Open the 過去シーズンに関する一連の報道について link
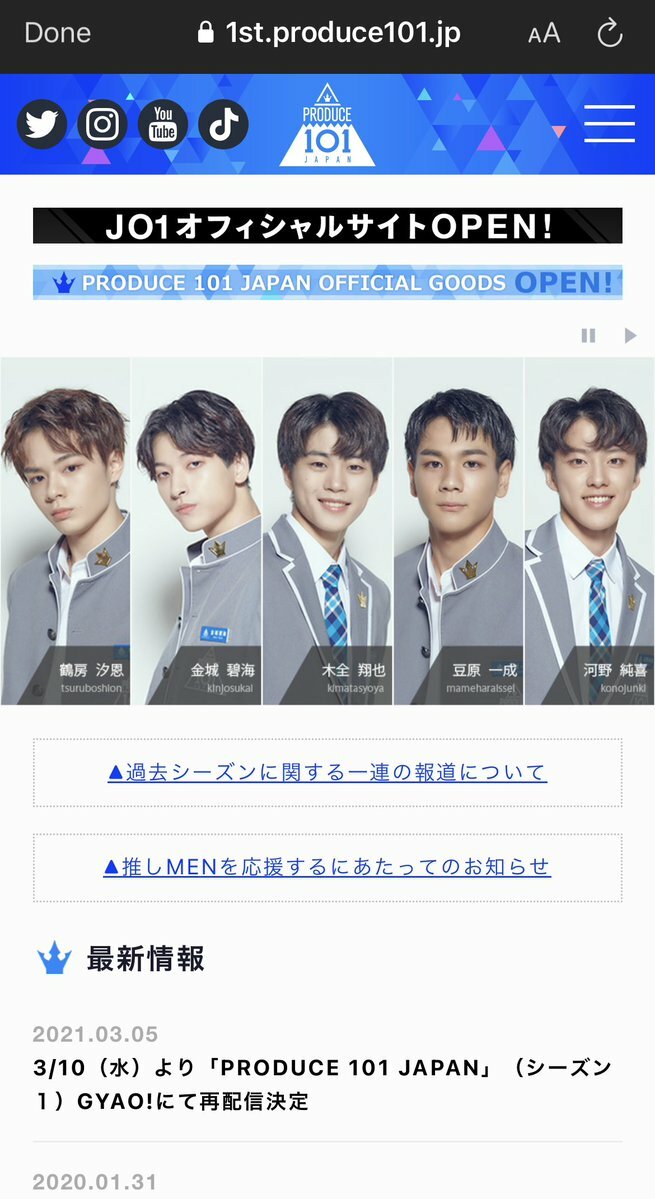Image resolution: width=655 pixels, height=1199 pixels. [x=327, y=772]
